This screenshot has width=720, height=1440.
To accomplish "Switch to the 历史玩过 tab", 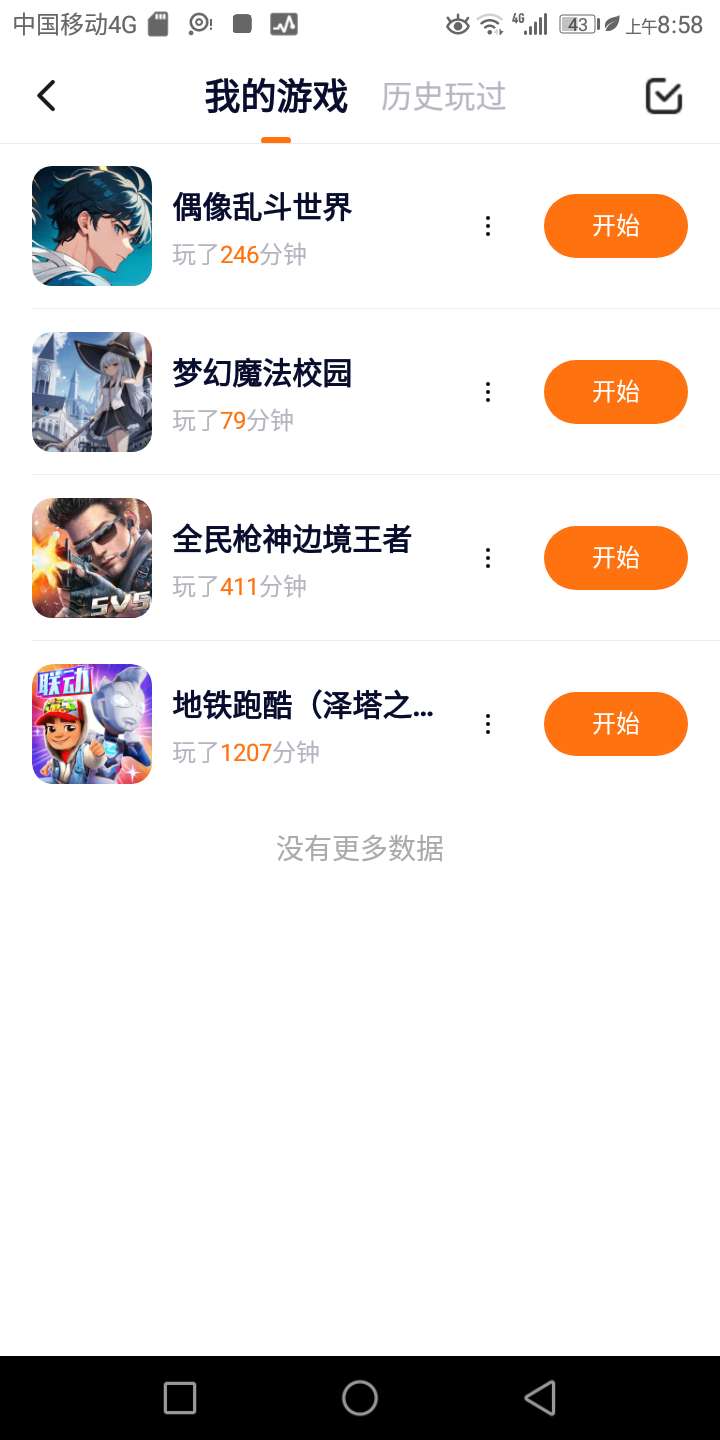I will [x=443, y=97].
